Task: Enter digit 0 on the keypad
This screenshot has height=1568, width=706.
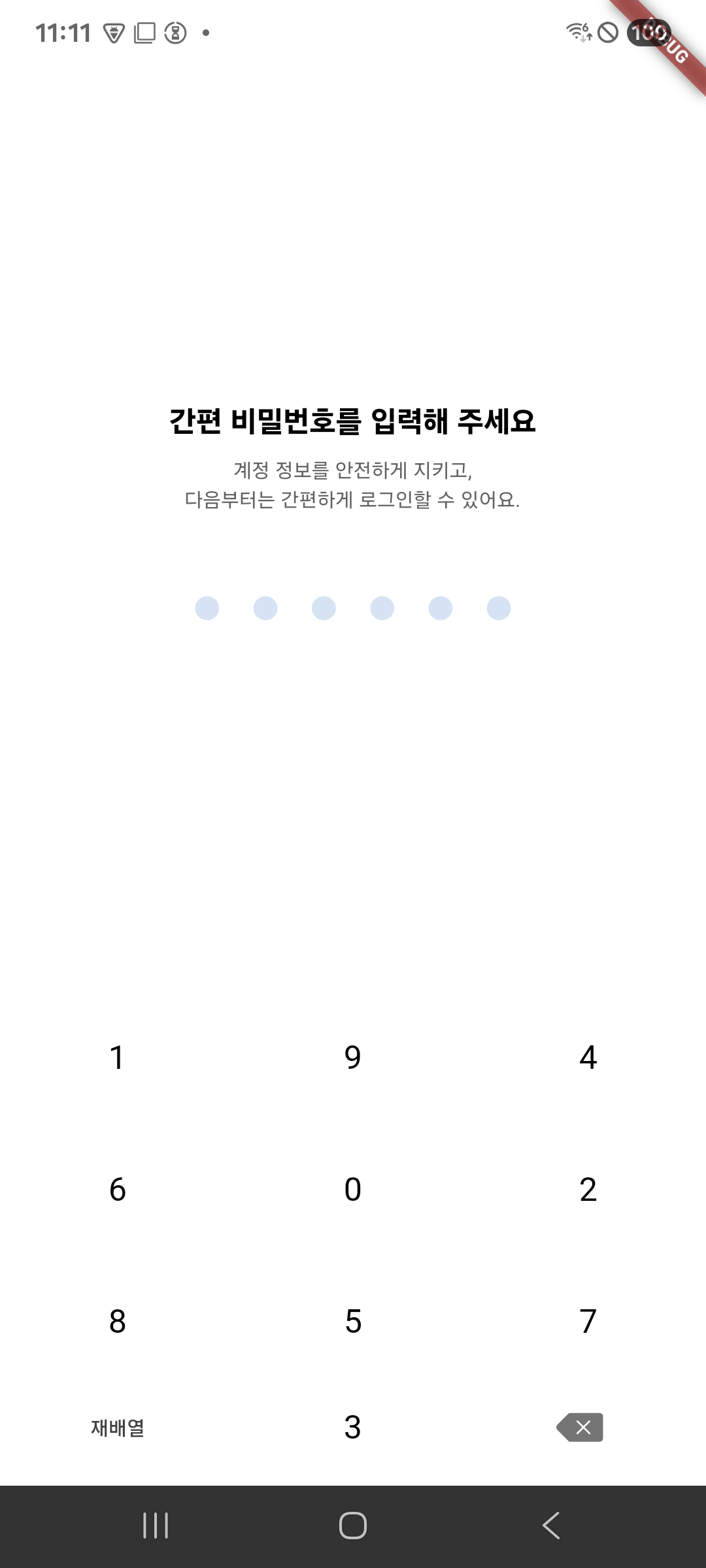Action: (352, 1190)
